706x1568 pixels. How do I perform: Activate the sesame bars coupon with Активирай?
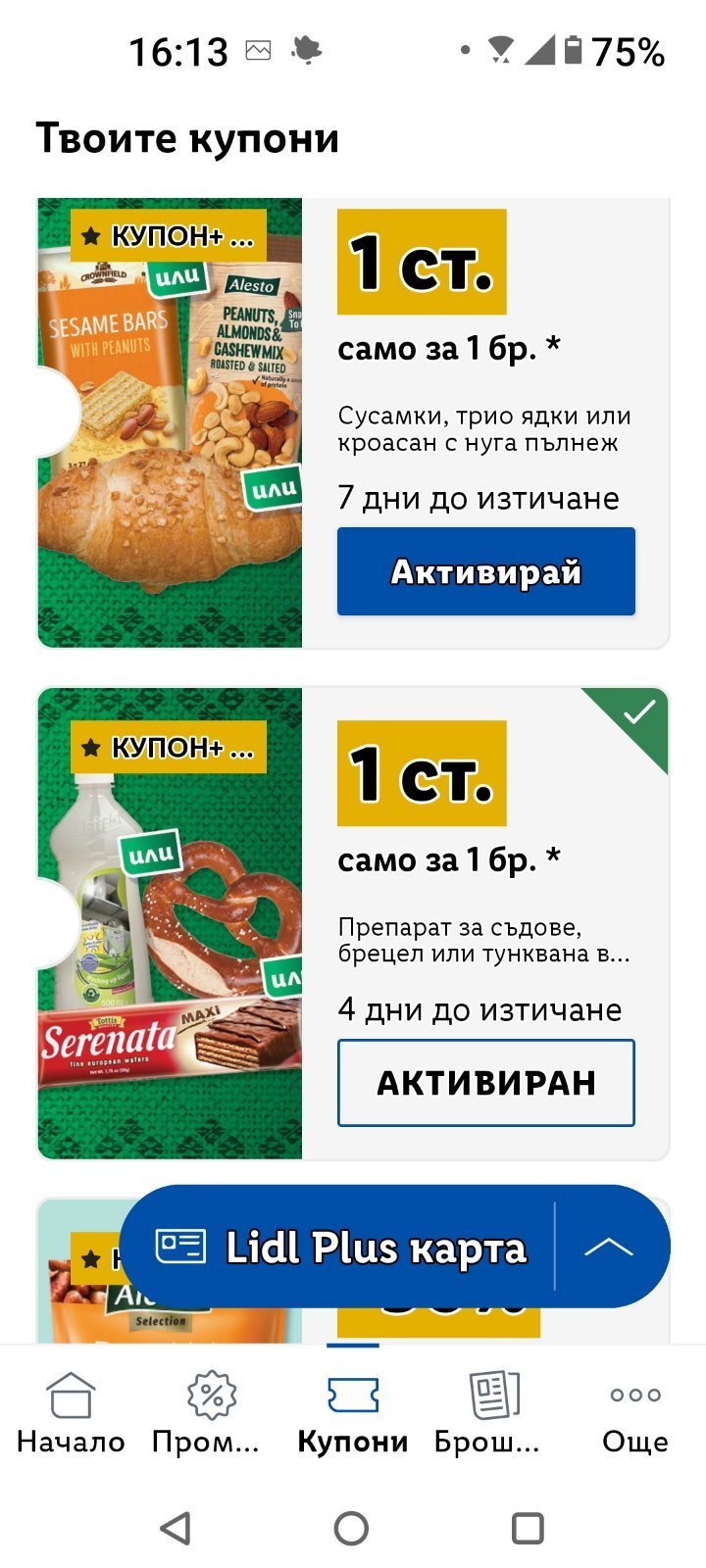[485, 571]
